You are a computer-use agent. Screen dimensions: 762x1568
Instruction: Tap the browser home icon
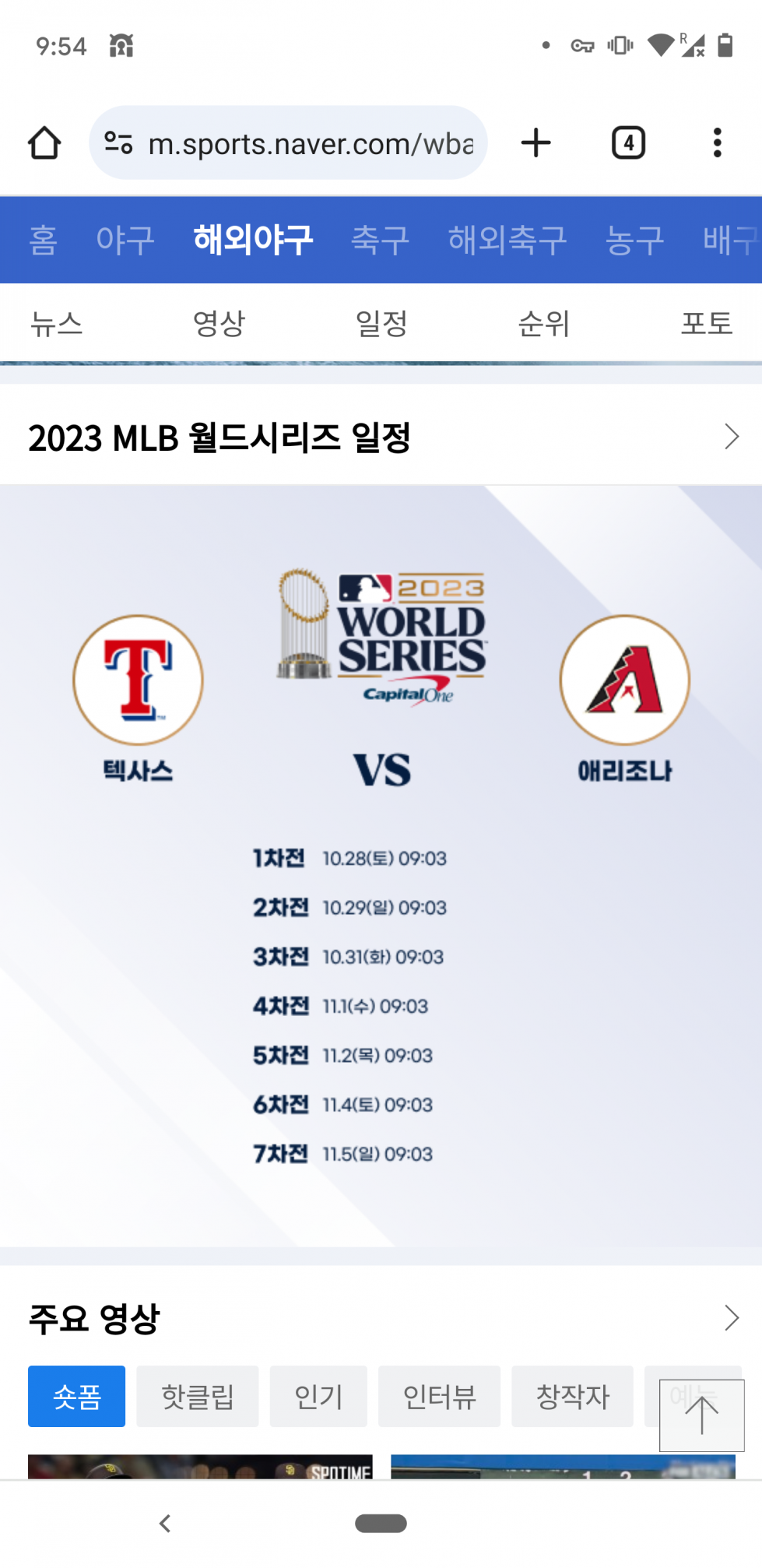pos(44,143)
